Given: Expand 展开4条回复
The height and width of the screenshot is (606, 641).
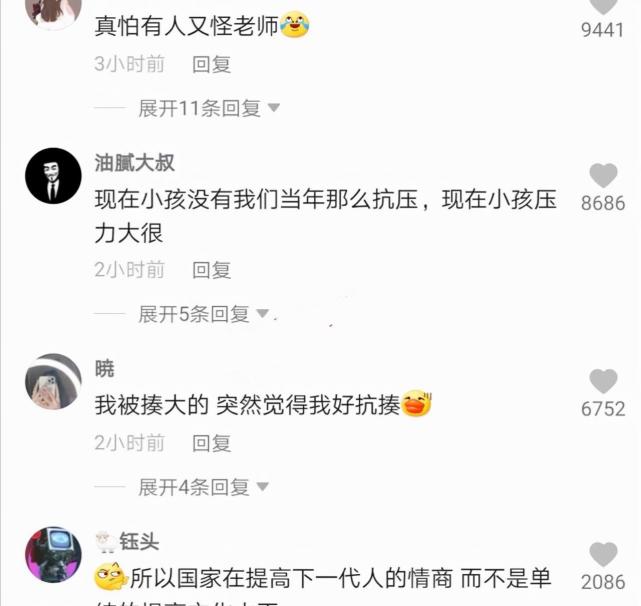Looking at the screenshot, I should (203, 487).
